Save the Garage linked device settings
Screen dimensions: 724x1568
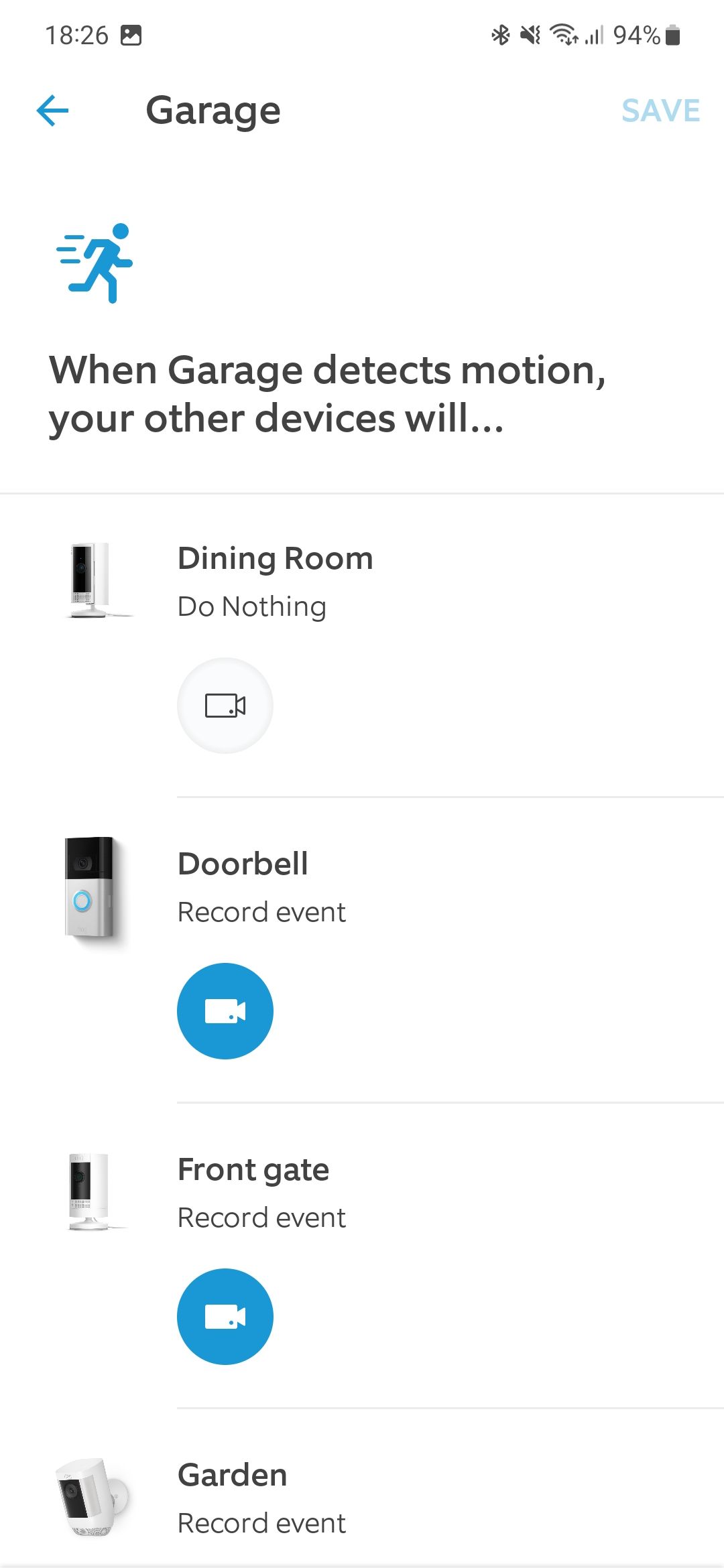tap(660, 111)
